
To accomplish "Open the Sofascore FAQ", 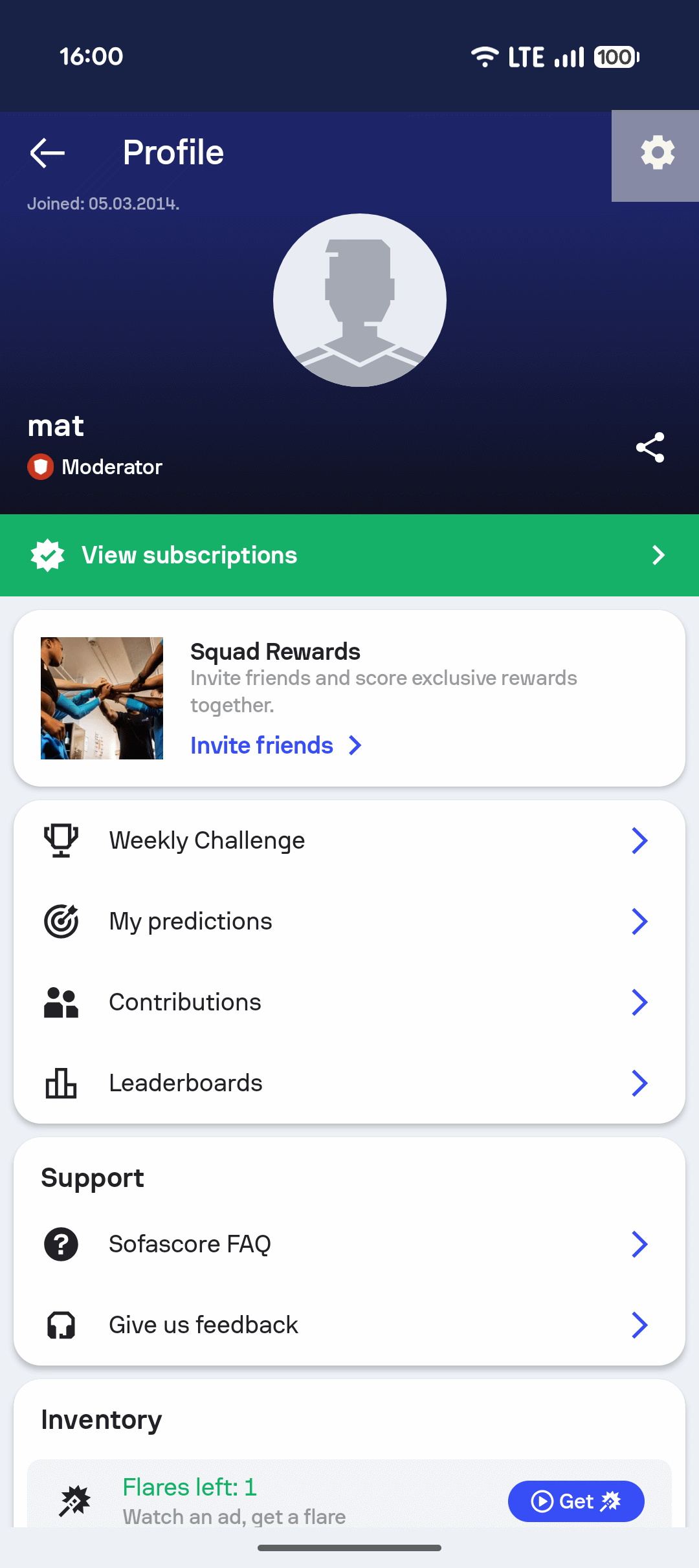I will (349, 1244).
